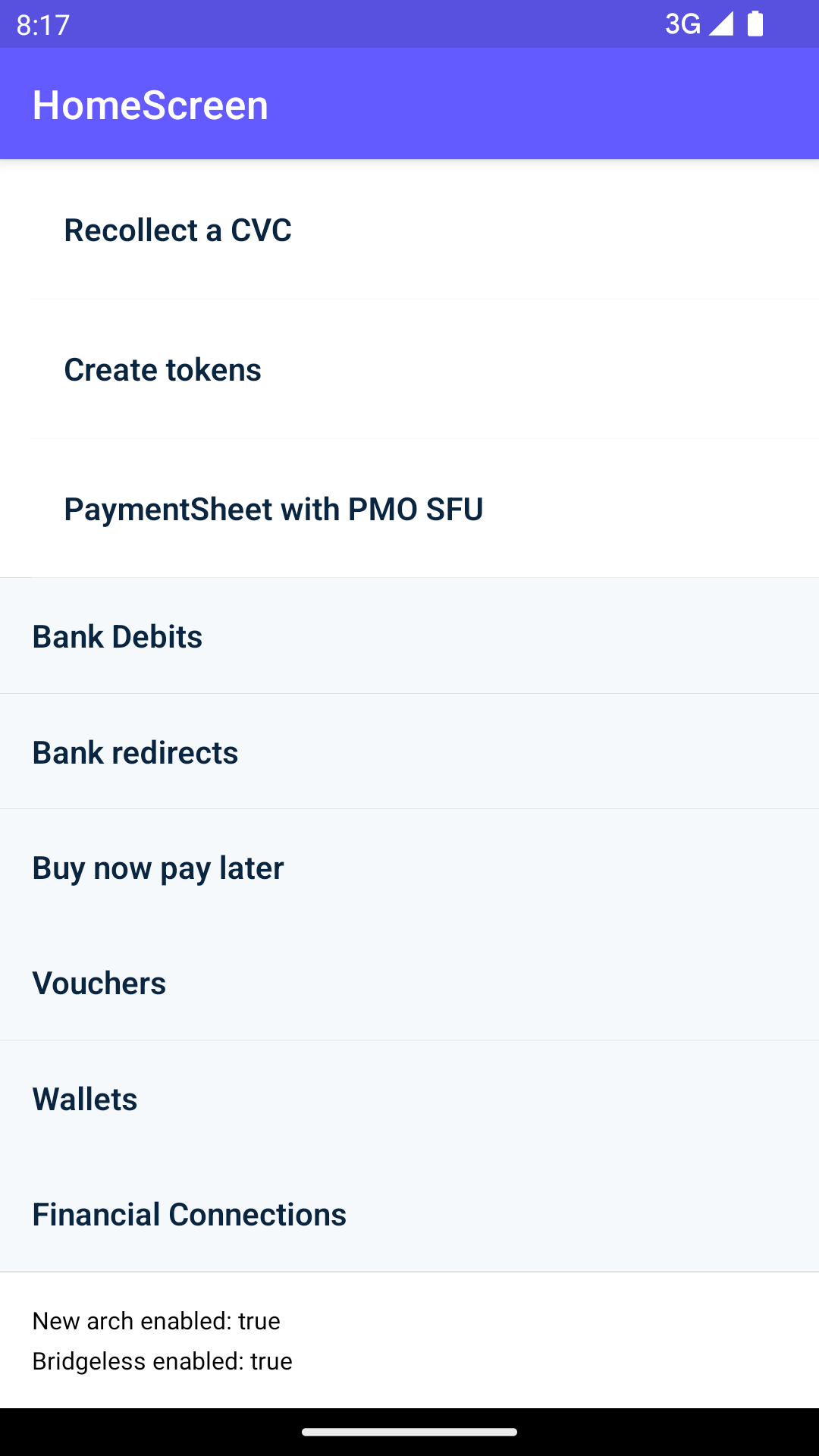Image resolution: width=819 pixels, height=1456 pixels.
Task: Expand the Bank redirects section
Action: pyautogui.click(x=135, y=752)
